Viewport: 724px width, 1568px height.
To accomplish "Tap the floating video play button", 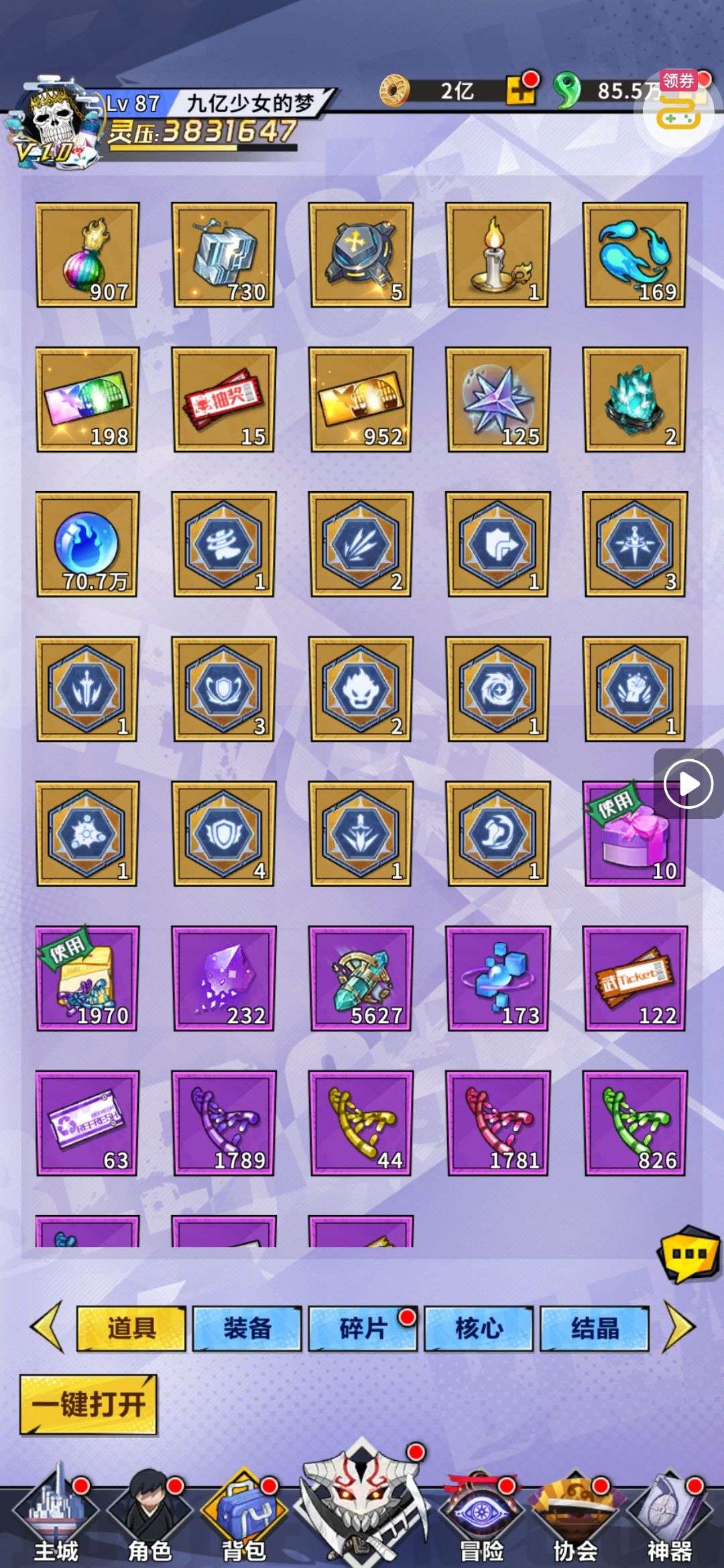I will [x=688, y=783].
